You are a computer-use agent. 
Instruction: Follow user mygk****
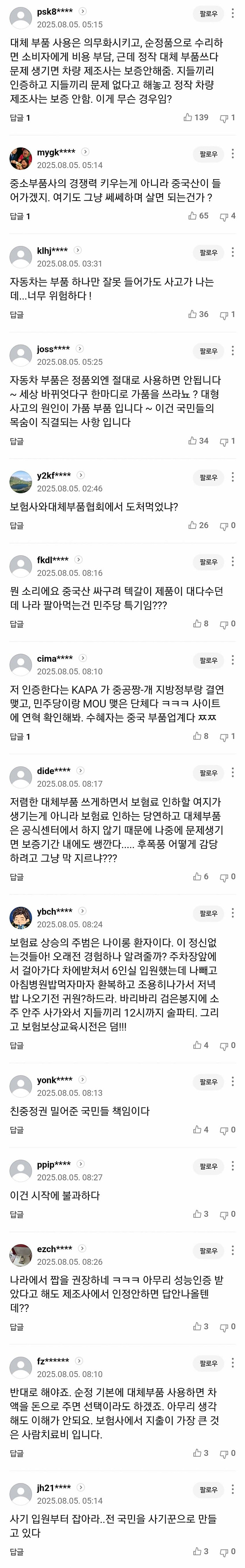click(x=209, y=154)
